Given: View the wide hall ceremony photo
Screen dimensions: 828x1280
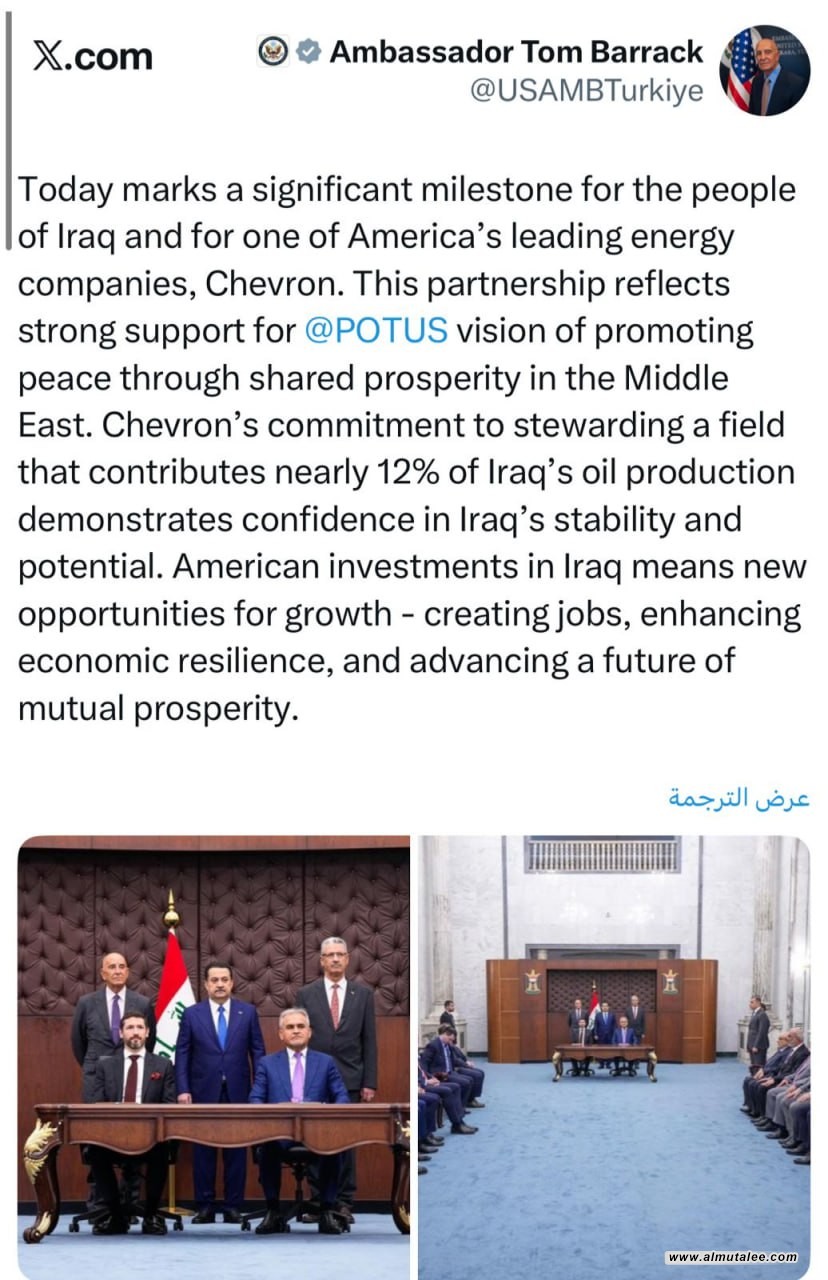Looking at the screenshot, I should coord(613,1056).
